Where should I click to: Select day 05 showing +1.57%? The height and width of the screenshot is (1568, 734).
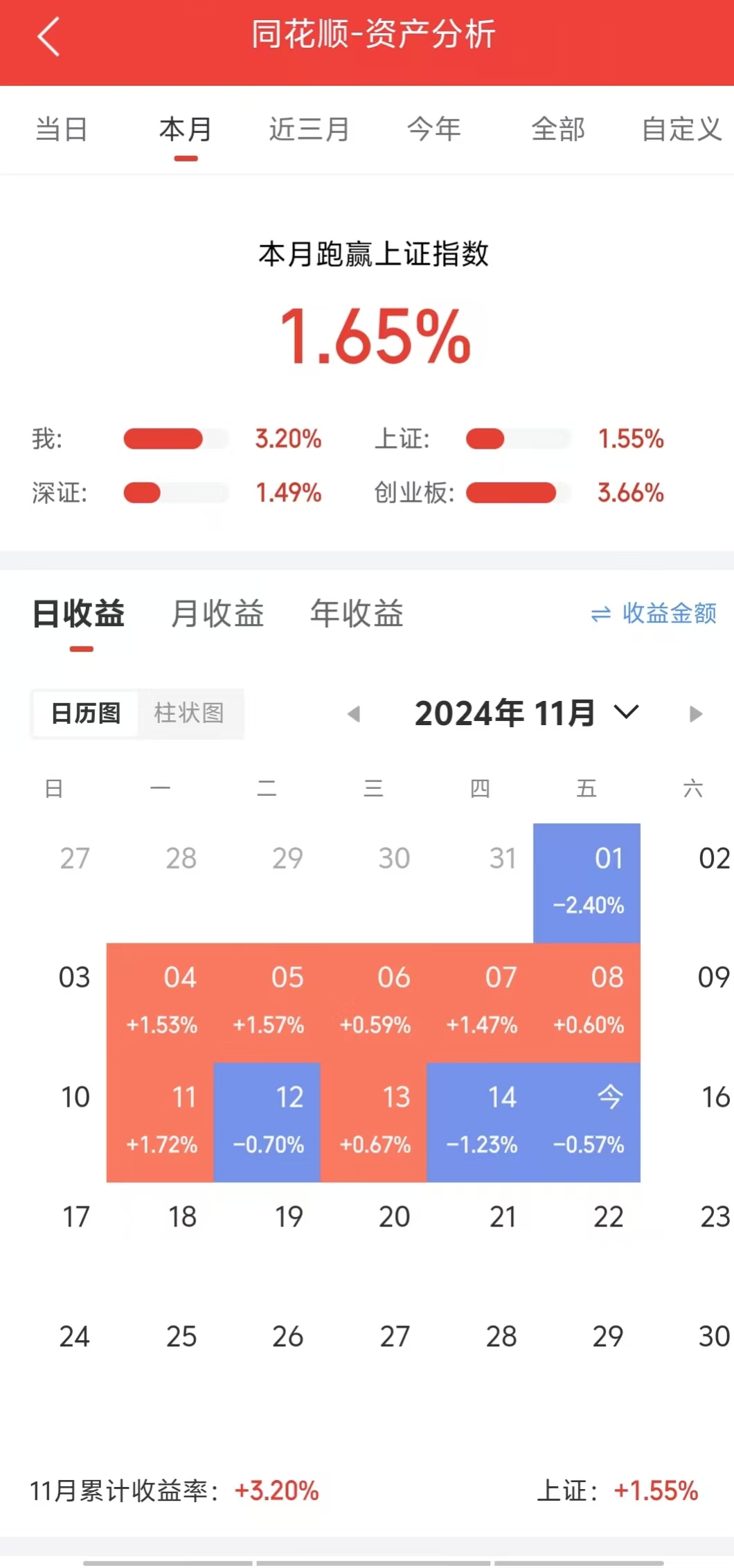coord(267,1001)
